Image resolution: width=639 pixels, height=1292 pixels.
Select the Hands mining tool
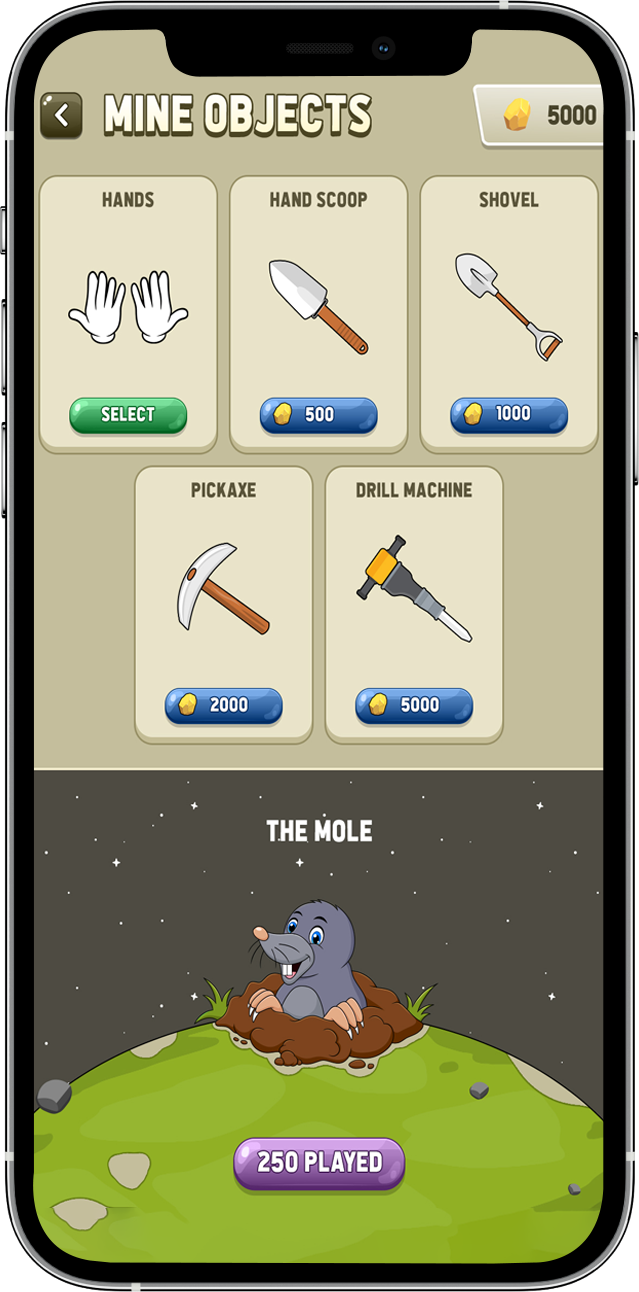[x=128, y=415]
